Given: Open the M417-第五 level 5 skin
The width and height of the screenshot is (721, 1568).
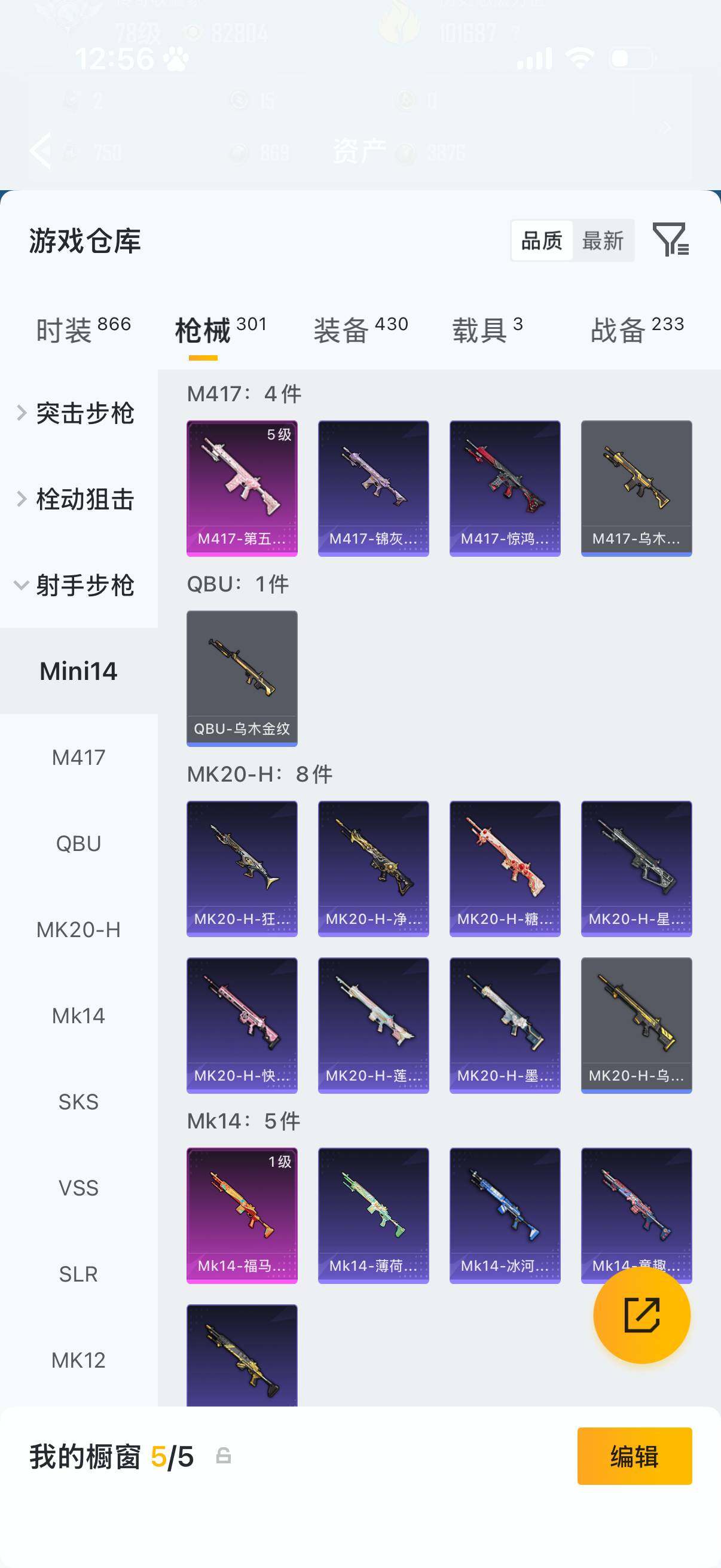Looking at the screenshot, I should click(242, 488).
